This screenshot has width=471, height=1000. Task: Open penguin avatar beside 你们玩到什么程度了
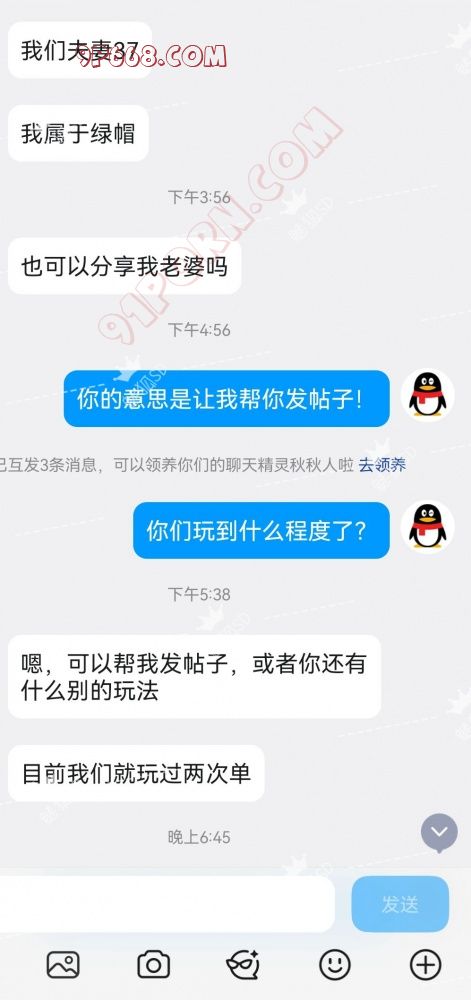[x=428, y=527]
